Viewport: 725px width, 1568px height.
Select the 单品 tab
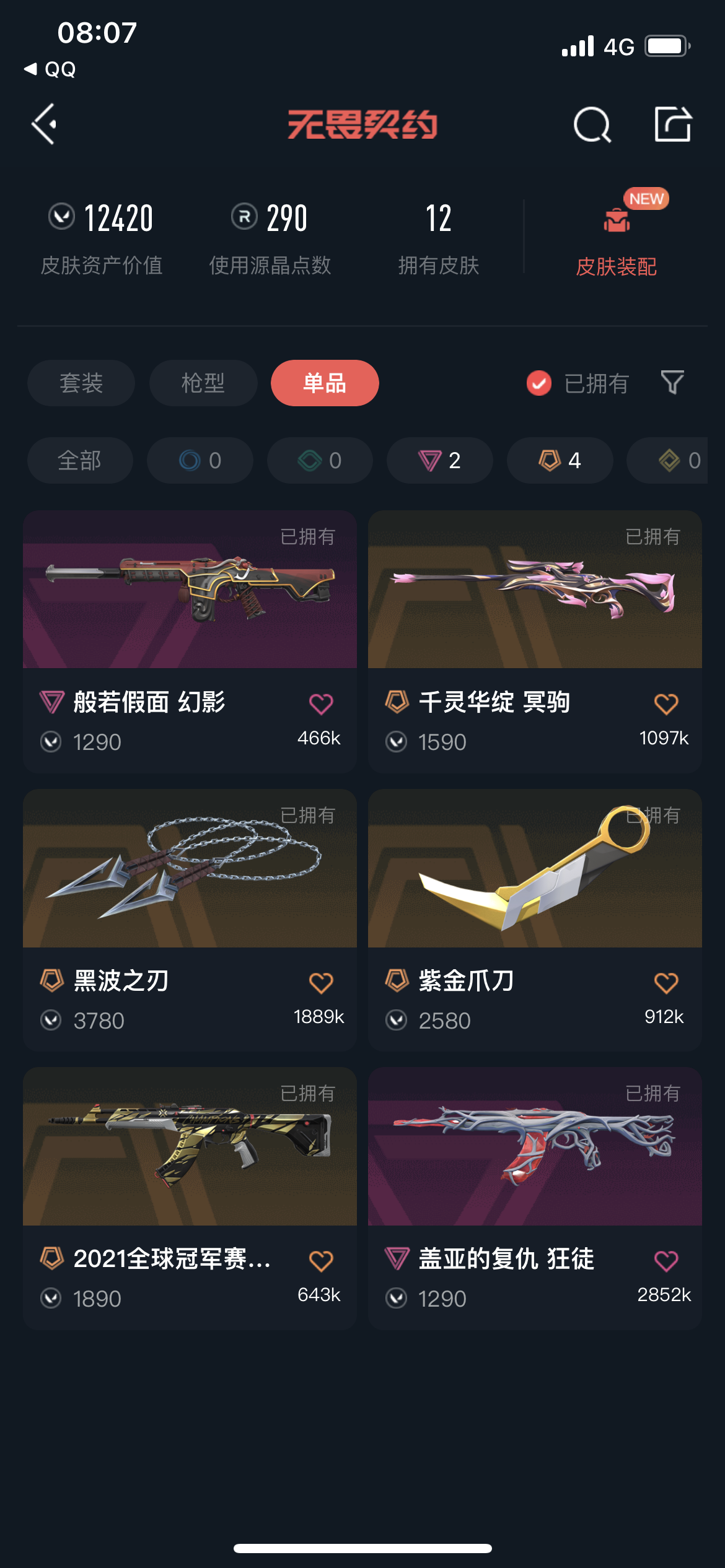point(325,383)
